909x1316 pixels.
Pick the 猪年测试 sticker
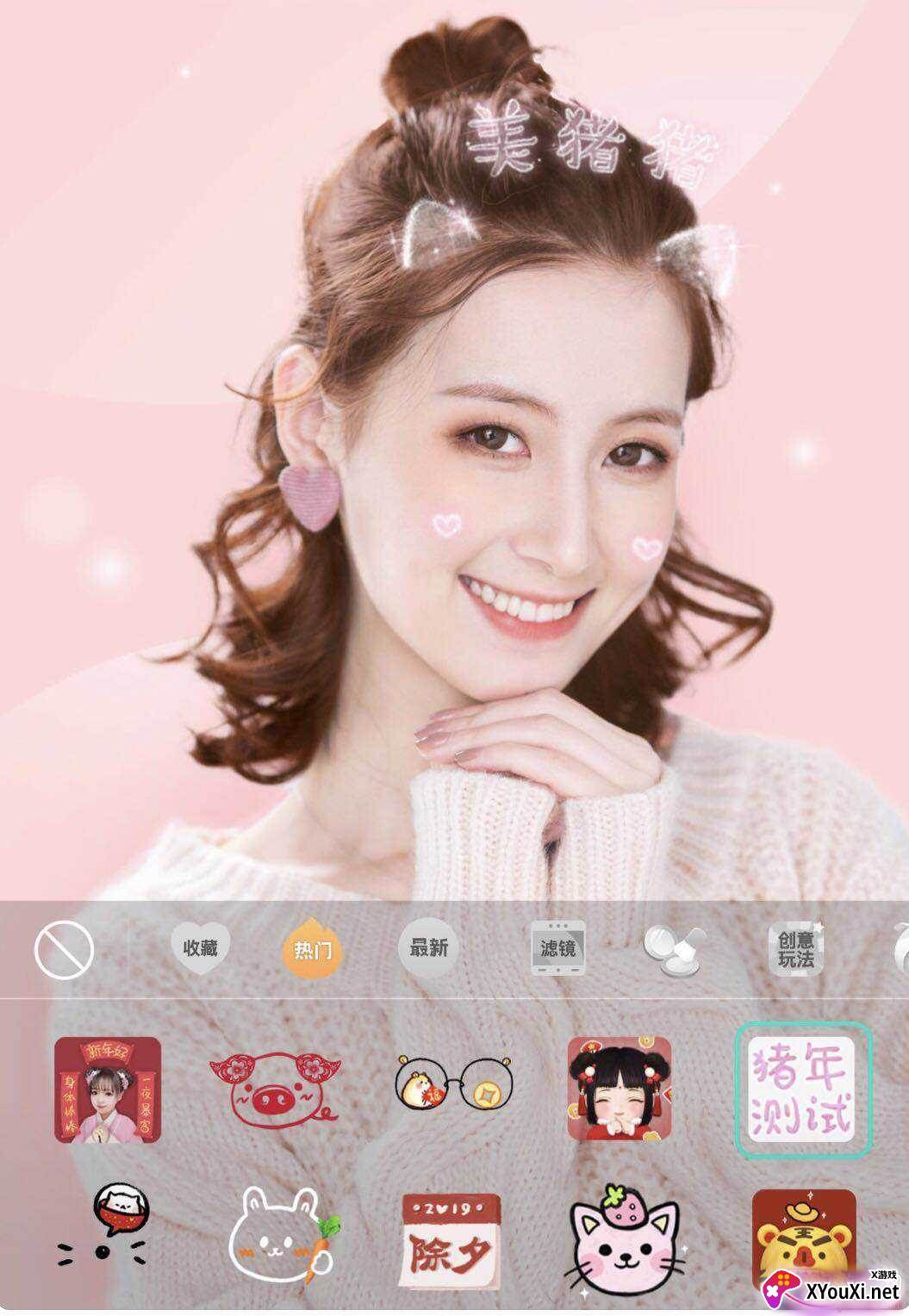point(803,1089)
